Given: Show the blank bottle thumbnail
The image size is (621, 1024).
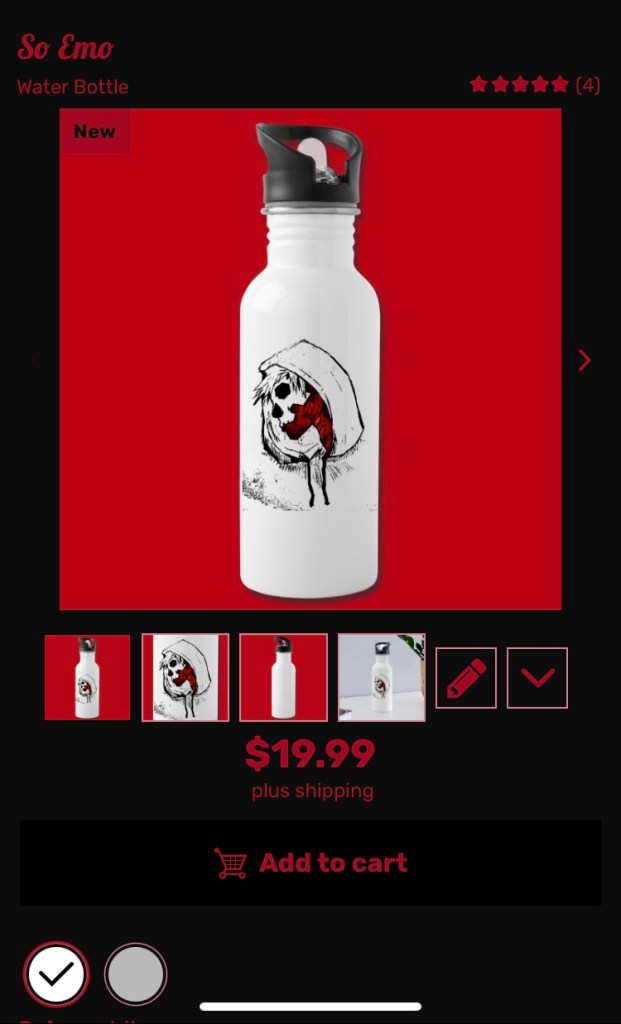Looking at the screenshot, I should click(283, 677).
